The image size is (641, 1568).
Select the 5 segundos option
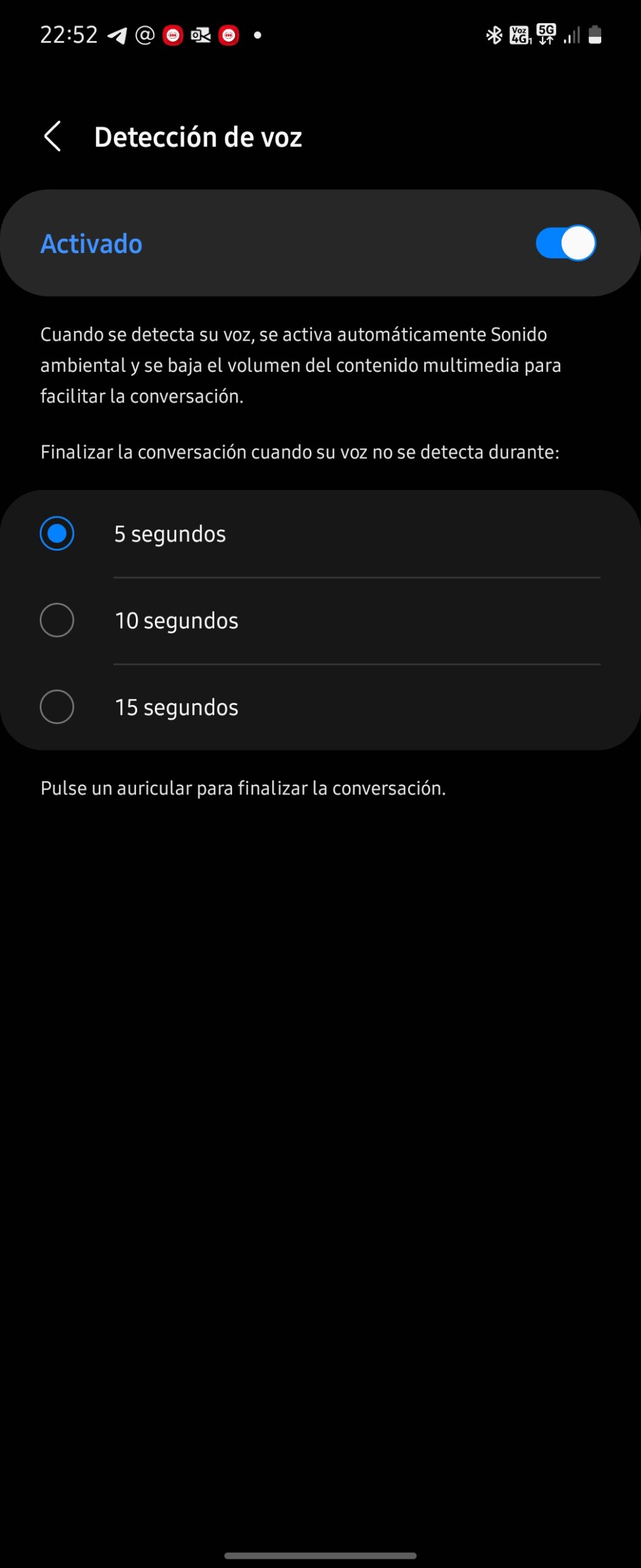coord(57,533)
